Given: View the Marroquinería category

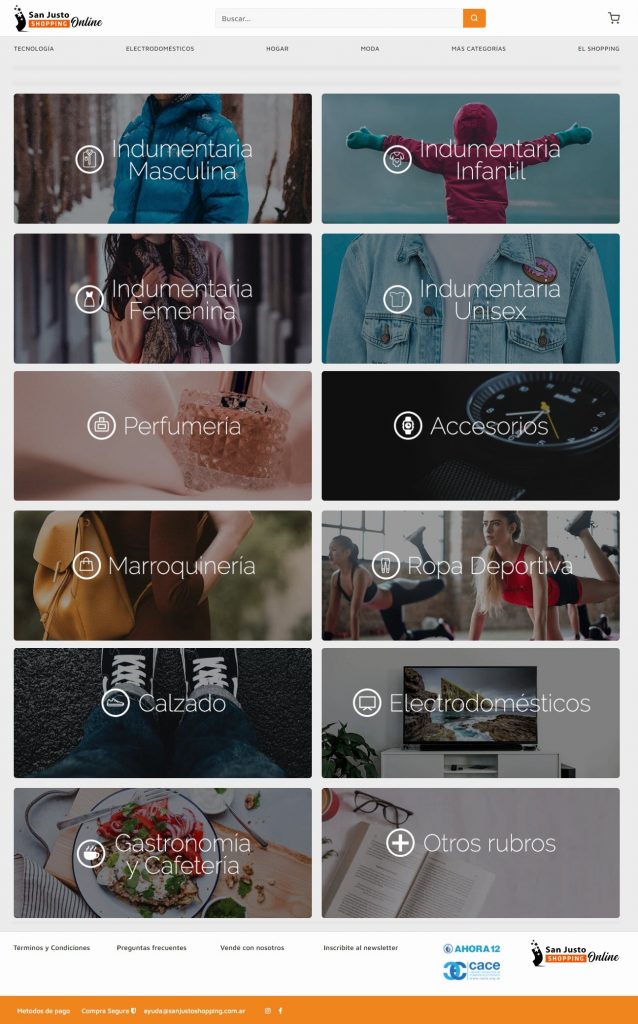Looking at the screenshot, I should [x=163, y=566].
